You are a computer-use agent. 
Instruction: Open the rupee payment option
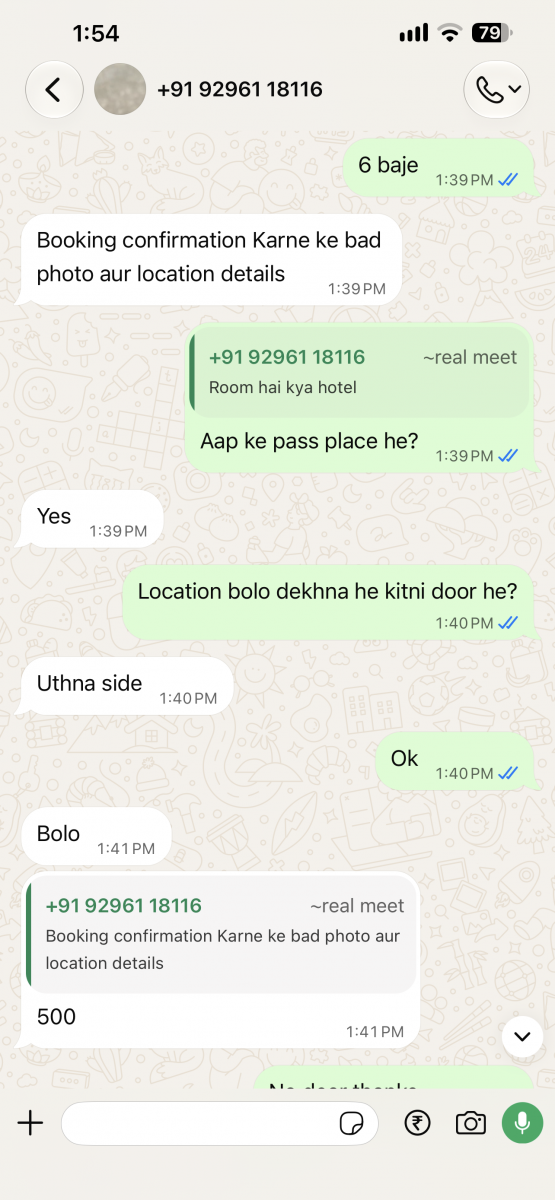[417, 1123]
